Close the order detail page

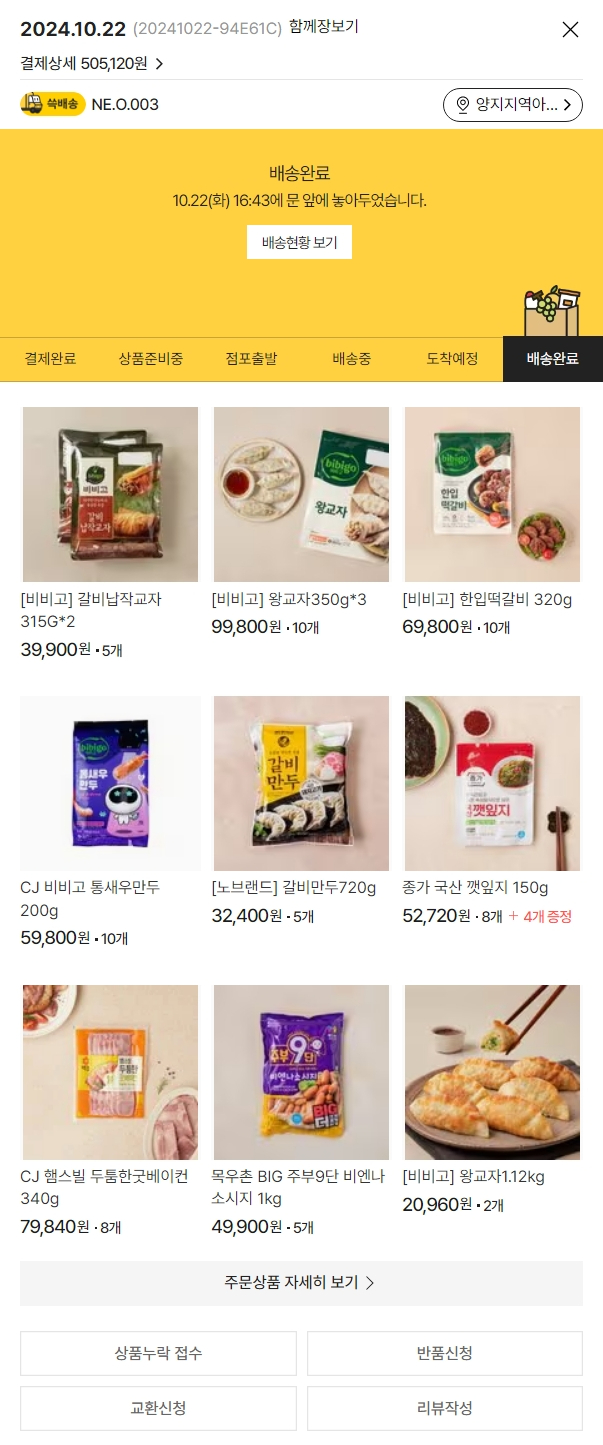tap(570, 29)
